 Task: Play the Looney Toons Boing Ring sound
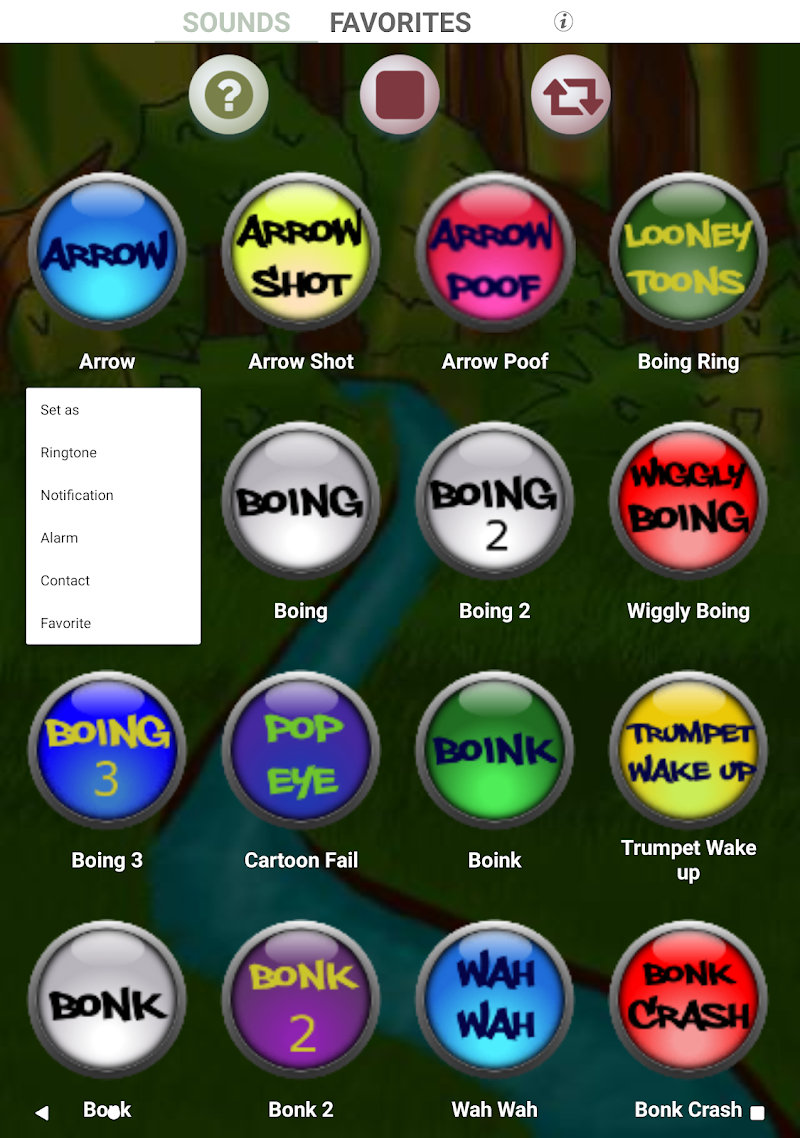pyautogui.click(x=688, y=252)
